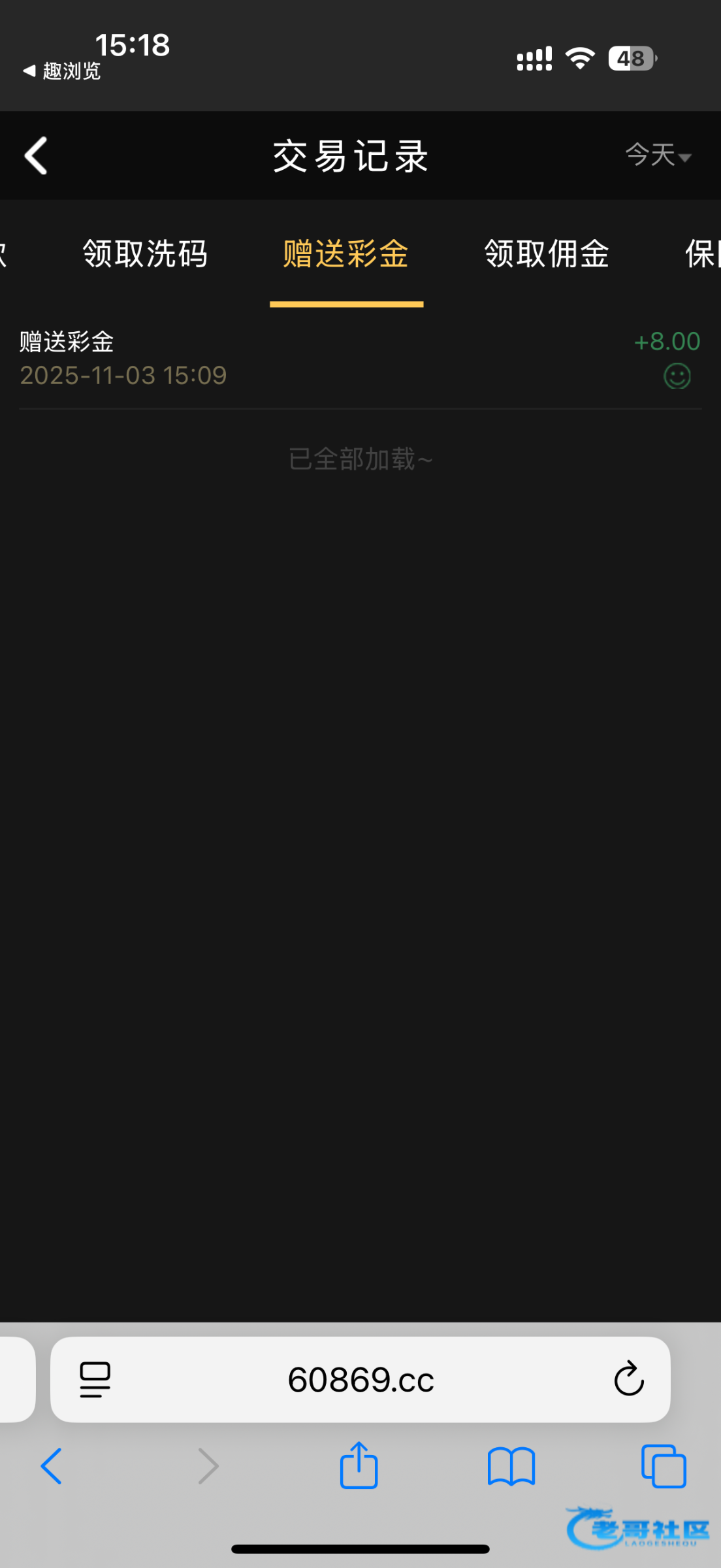Switch to the 领取佣金 tab
This screenshot has width=721, height=1568.
[x=547, y=253]
